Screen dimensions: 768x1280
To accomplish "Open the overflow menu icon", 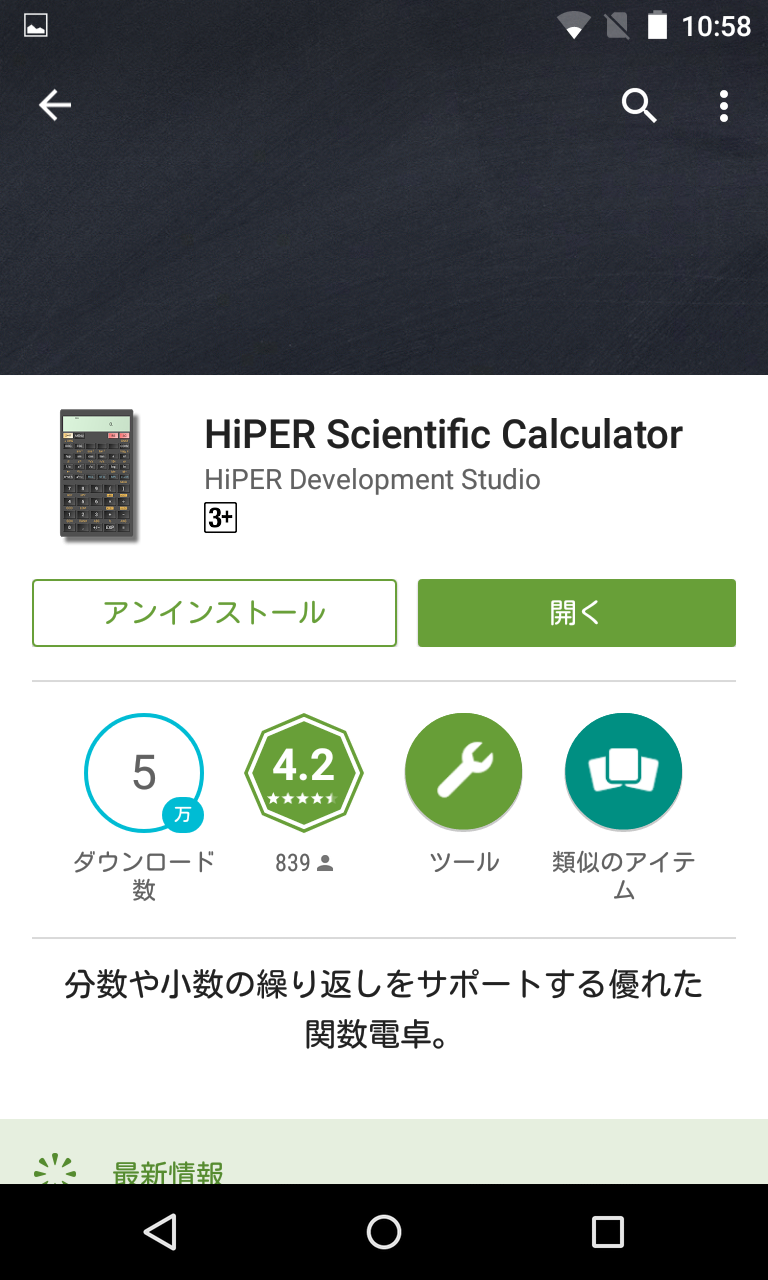I will click(723, 105).
